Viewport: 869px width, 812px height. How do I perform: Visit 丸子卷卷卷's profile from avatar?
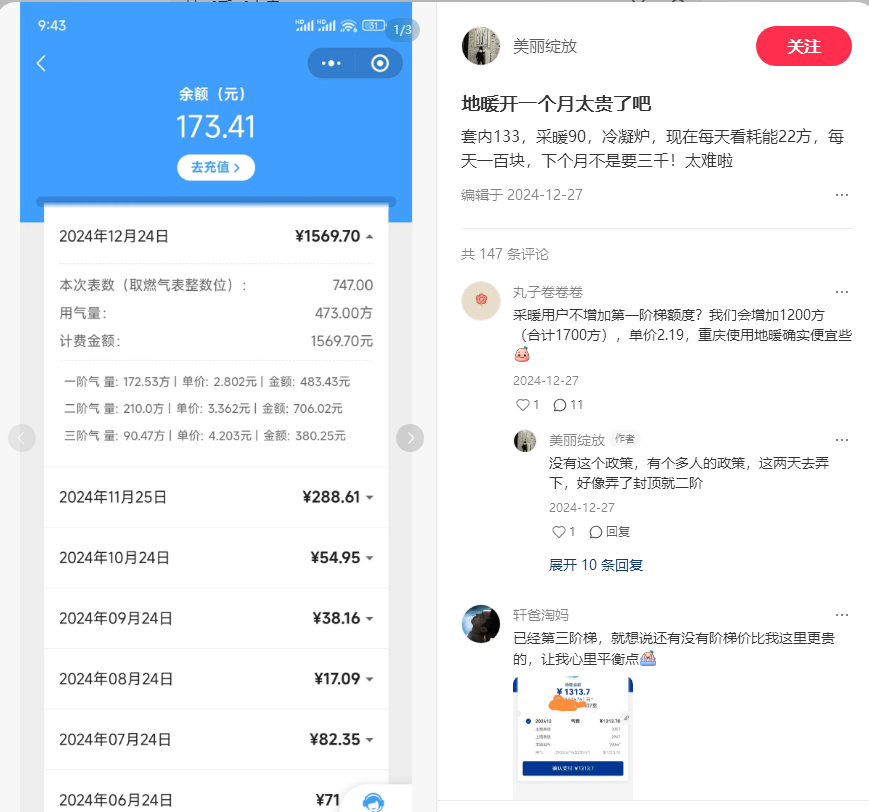coord(481,301)
